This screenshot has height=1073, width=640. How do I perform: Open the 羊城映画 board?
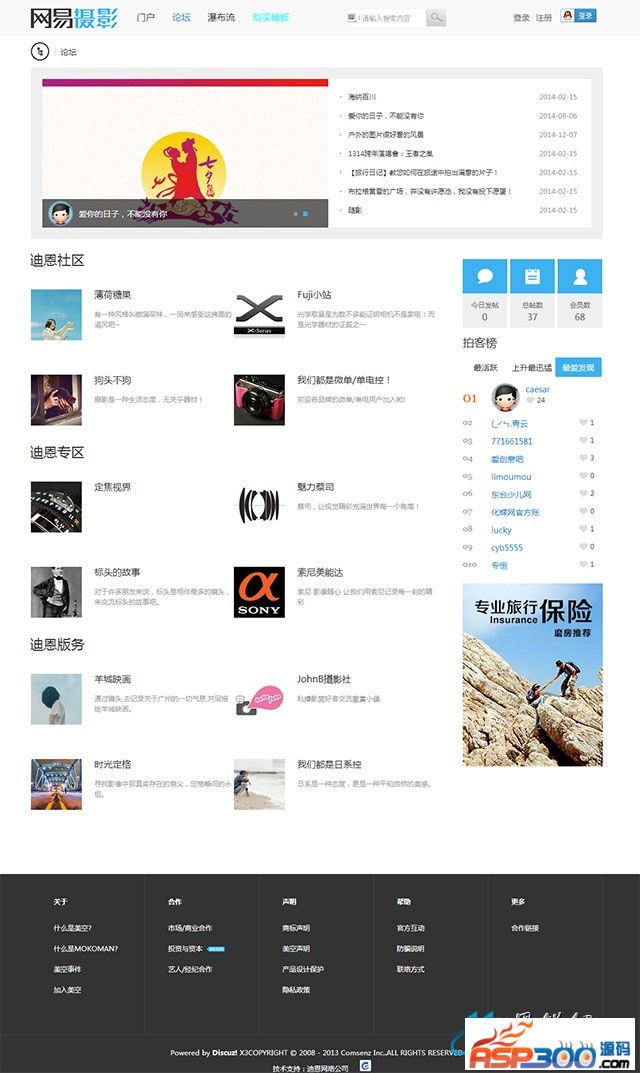[x=112, y=679]
